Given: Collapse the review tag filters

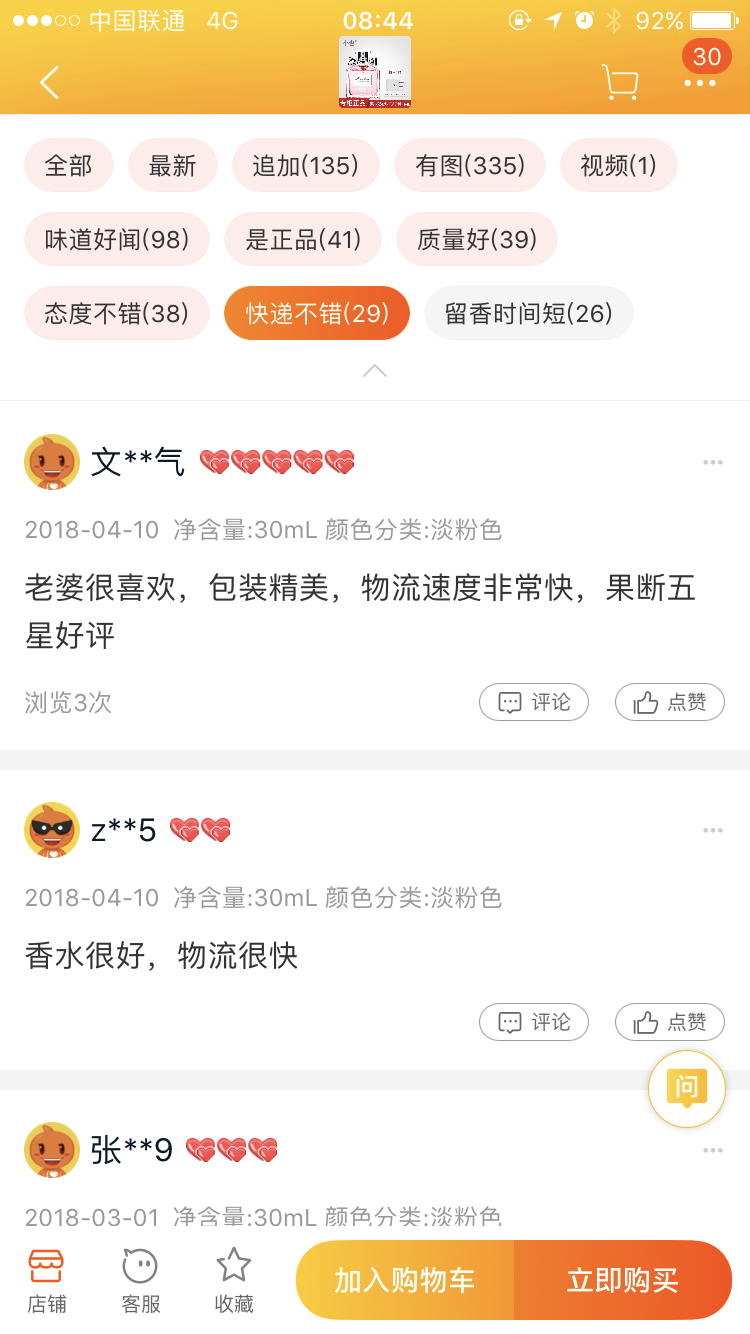Looking at the screenshot, I should (x=375, y=371).
